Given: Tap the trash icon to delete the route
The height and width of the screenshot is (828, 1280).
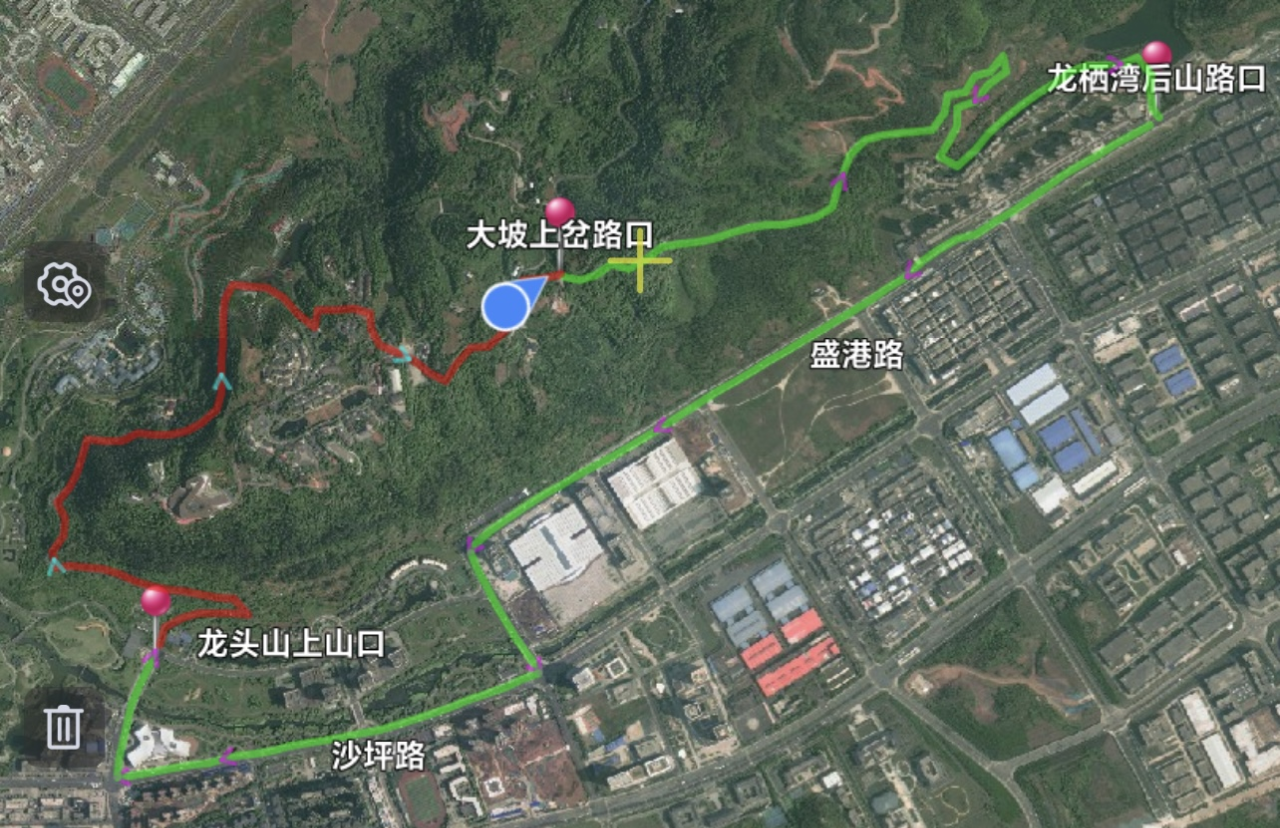Looking at the screenshot, I should coord(63,725).
